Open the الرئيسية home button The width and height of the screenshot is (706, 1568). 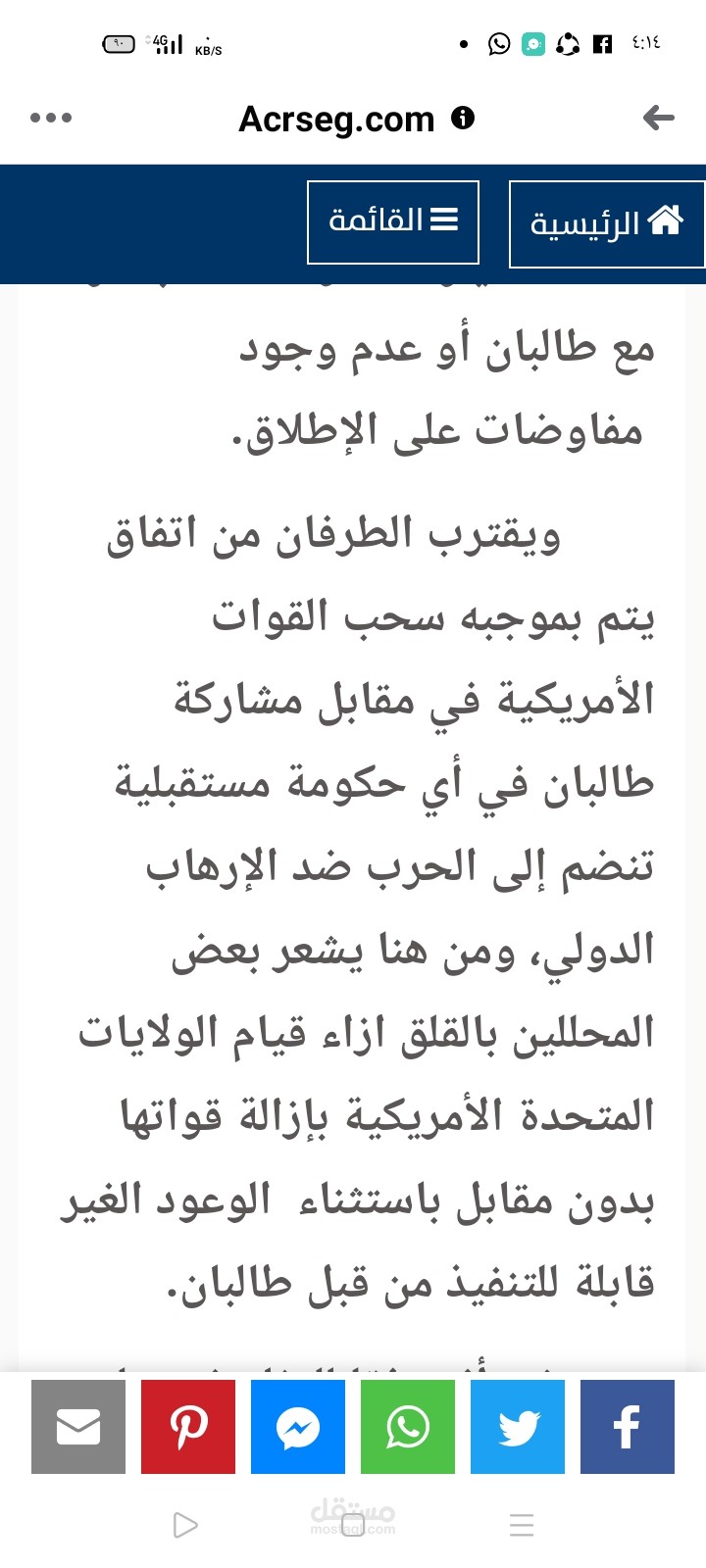pyautogui.click(x=607, y=223)
